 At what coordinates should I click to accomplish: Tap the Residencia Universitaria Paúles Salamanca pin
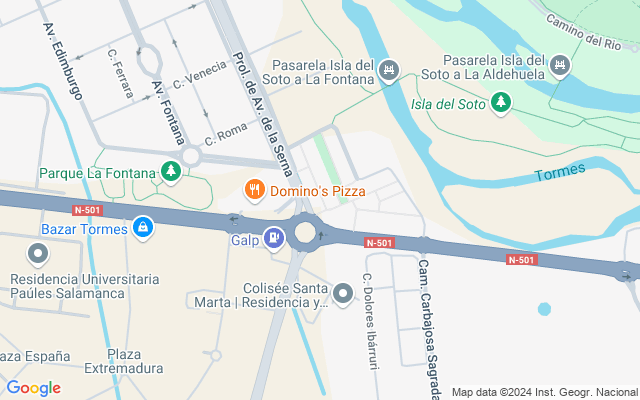coord(38,254)
